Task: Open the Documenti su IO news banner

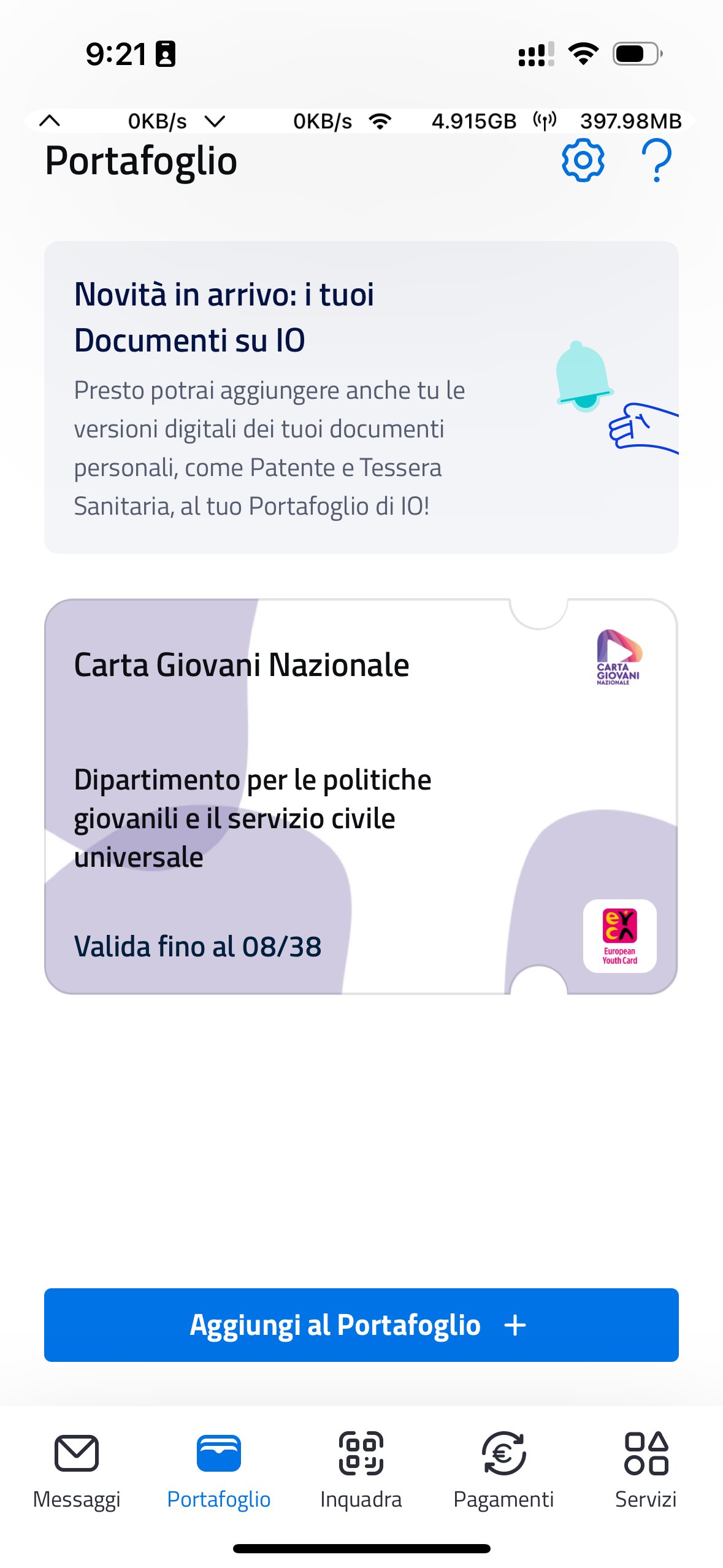Action: click(361, 397)
